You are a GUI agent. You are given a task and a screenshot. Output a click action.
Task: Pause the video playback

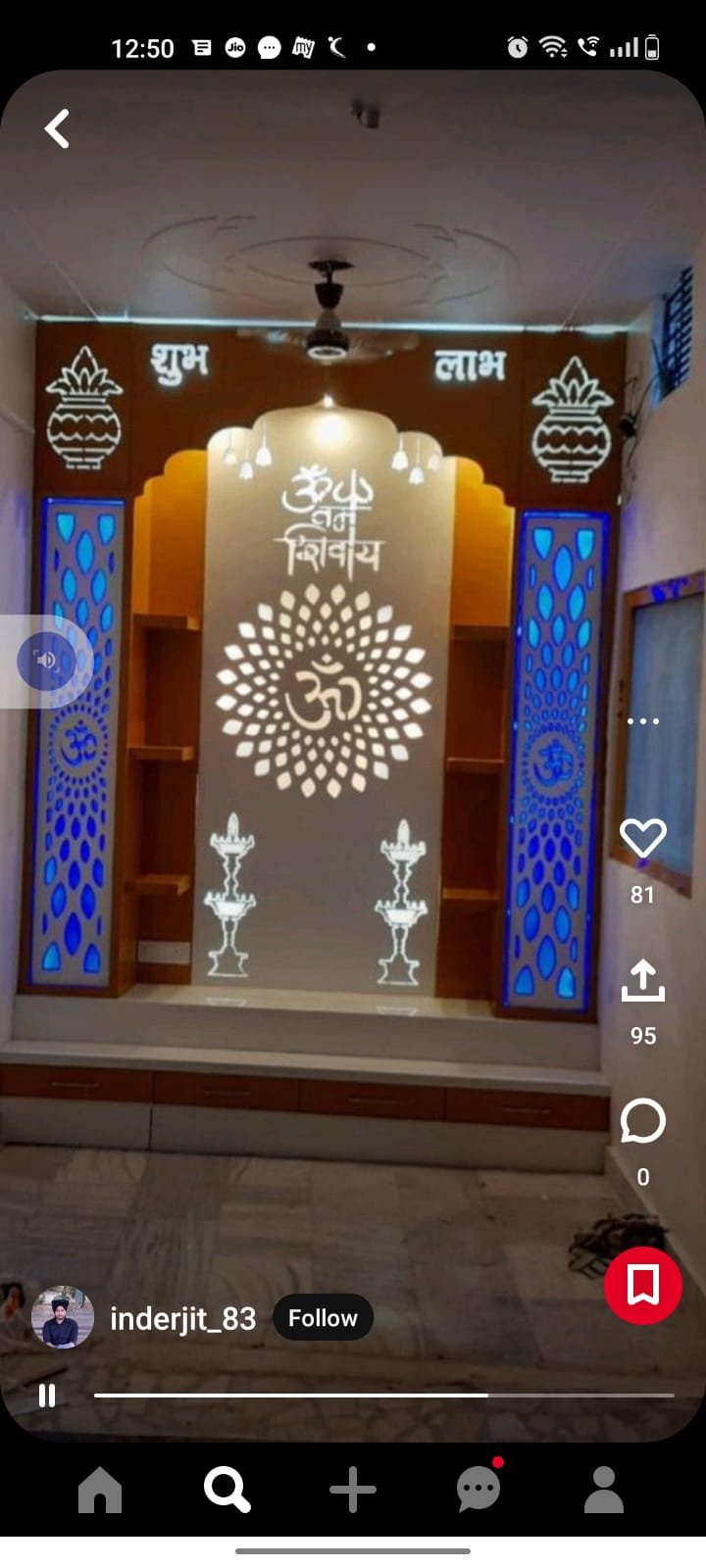pyautogui.click(x=46, y=1396)
